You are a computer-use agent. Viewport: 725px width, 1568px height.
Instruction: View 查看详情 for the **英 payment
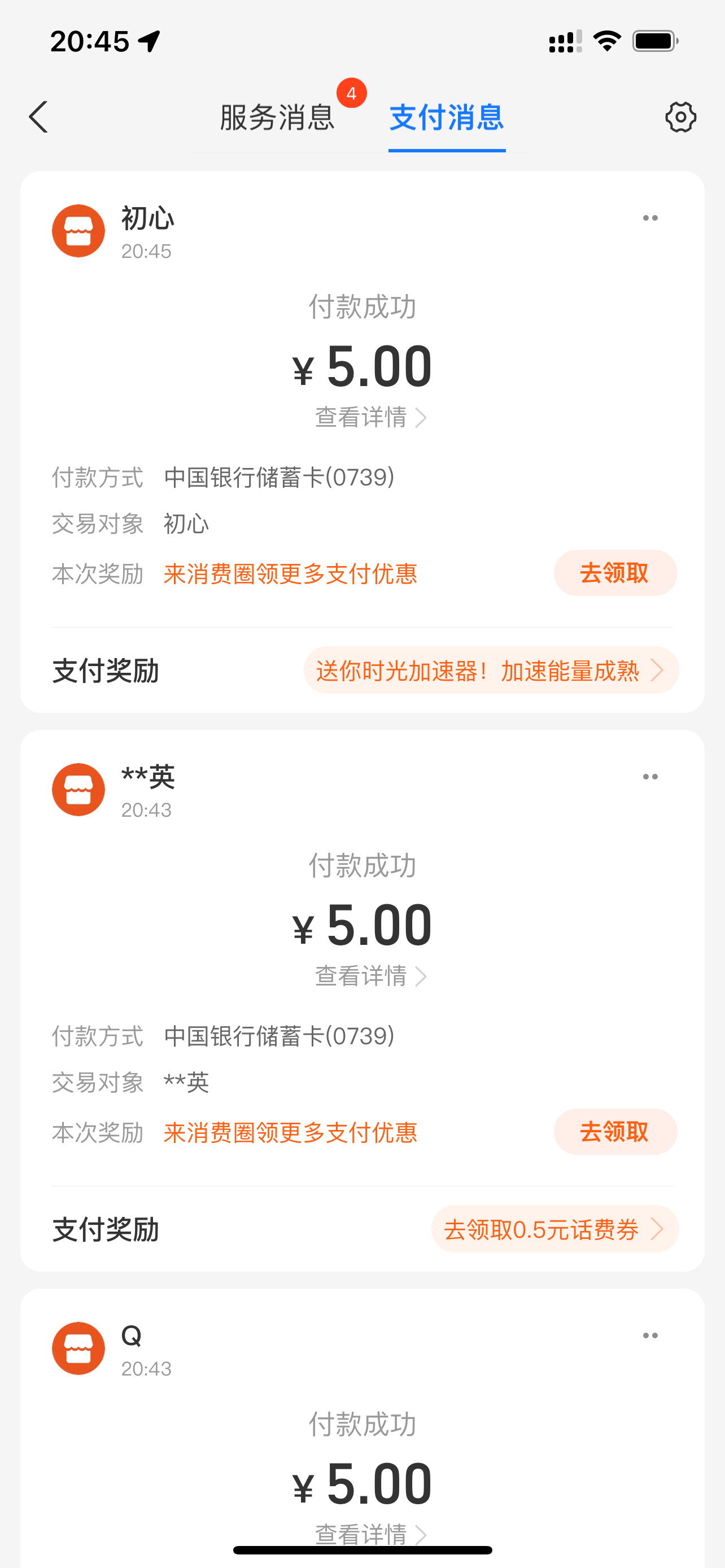click(x=370, y=976)
